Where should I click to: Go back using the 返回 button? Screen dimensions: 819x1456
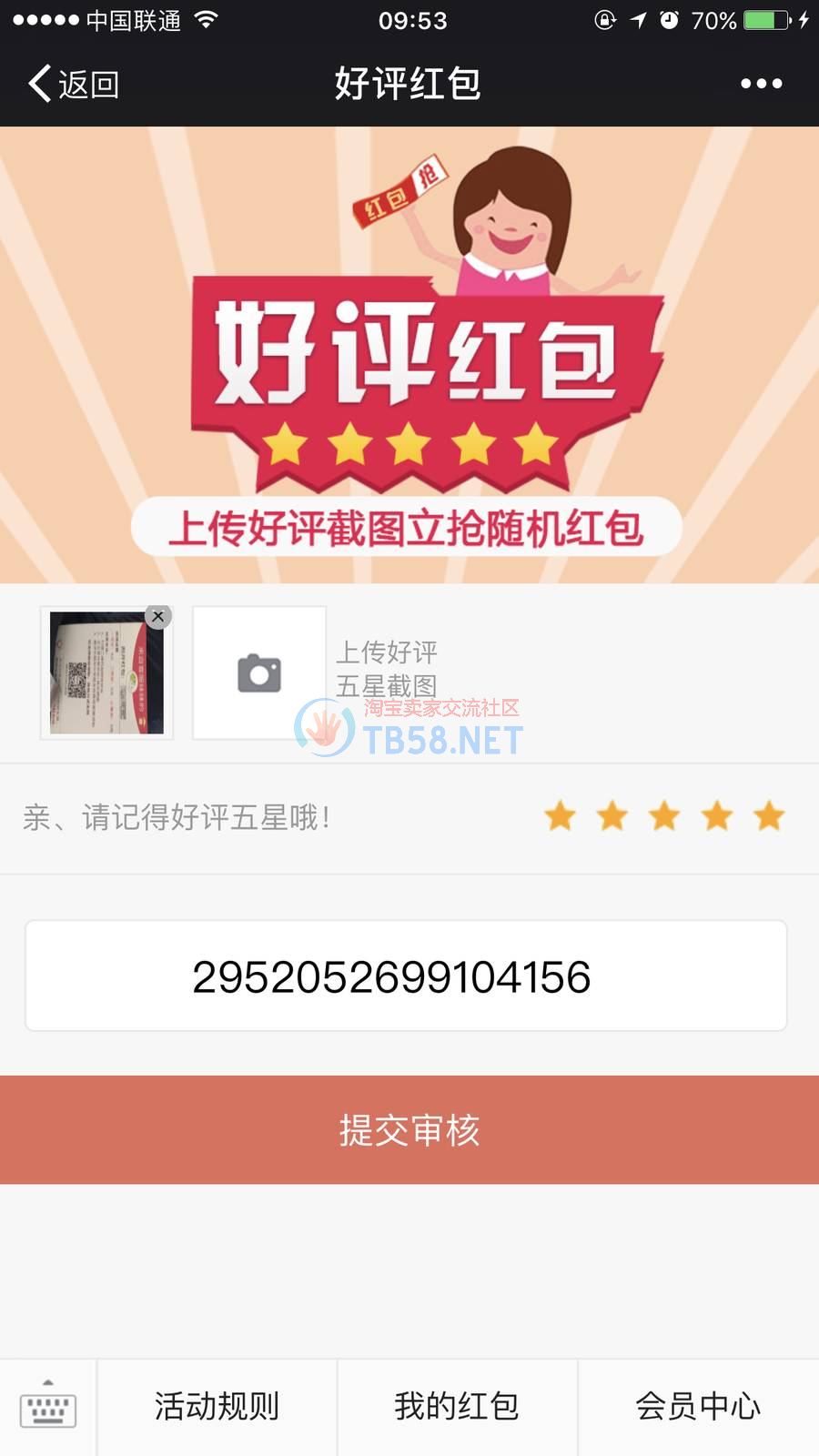[73, 84]
